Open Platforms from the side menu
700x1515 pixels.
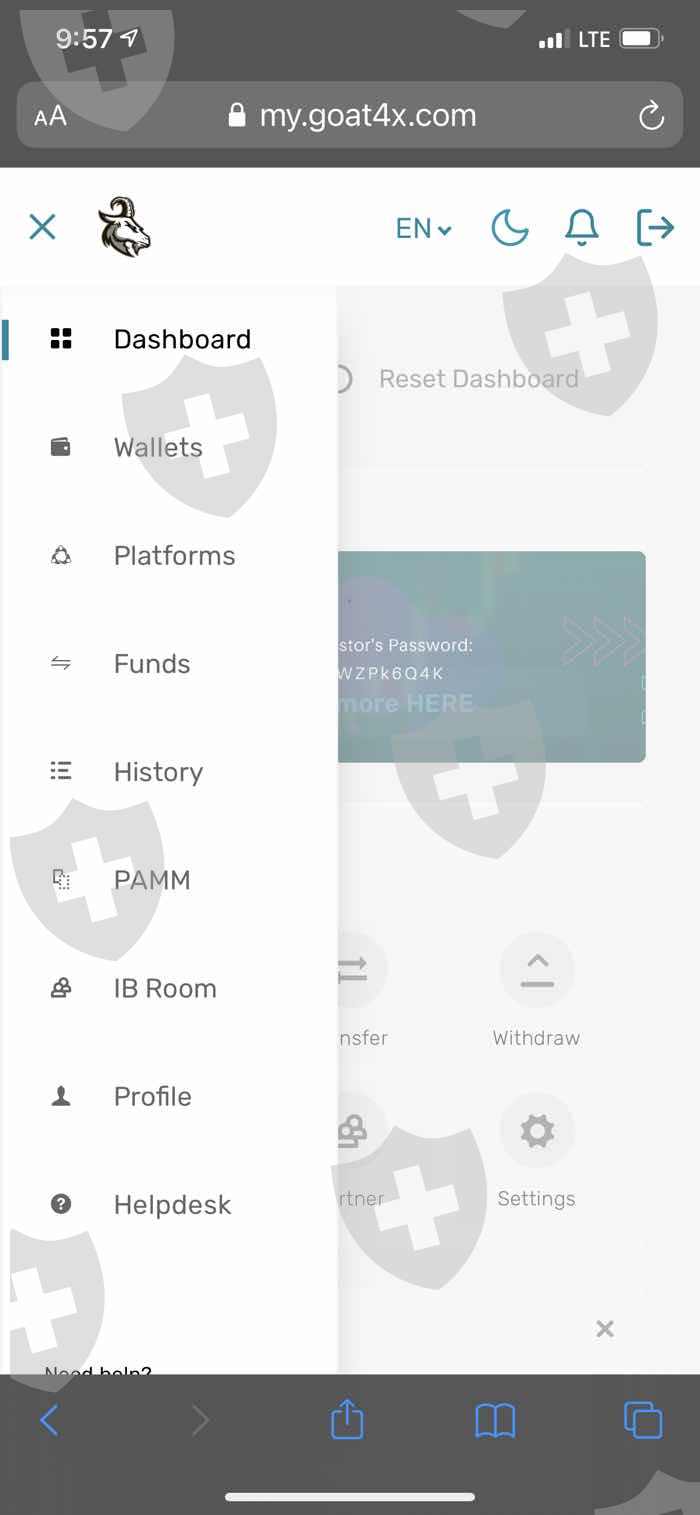click(169, 555)
